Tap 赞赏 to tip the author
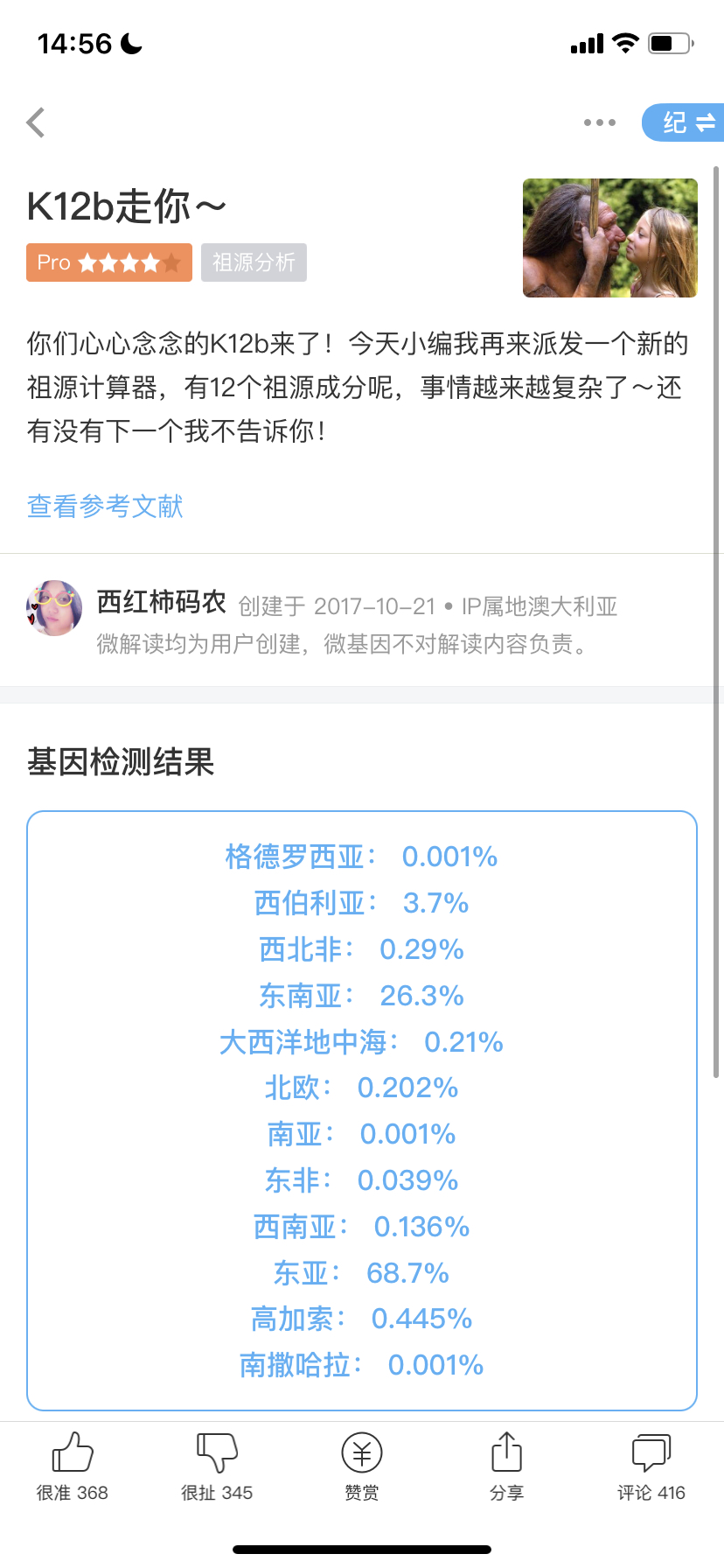The image size is (724, 1568). coord(362,1466)
